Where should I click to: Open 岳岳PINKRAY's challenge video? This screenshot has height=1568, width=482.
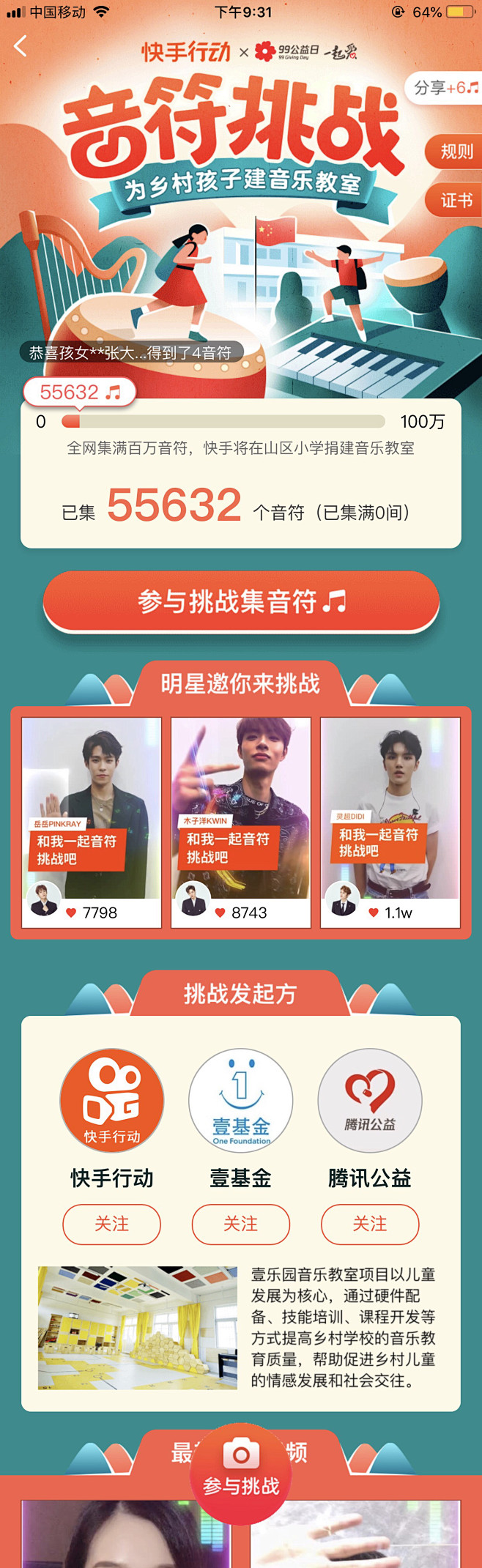tap(92, 813)
